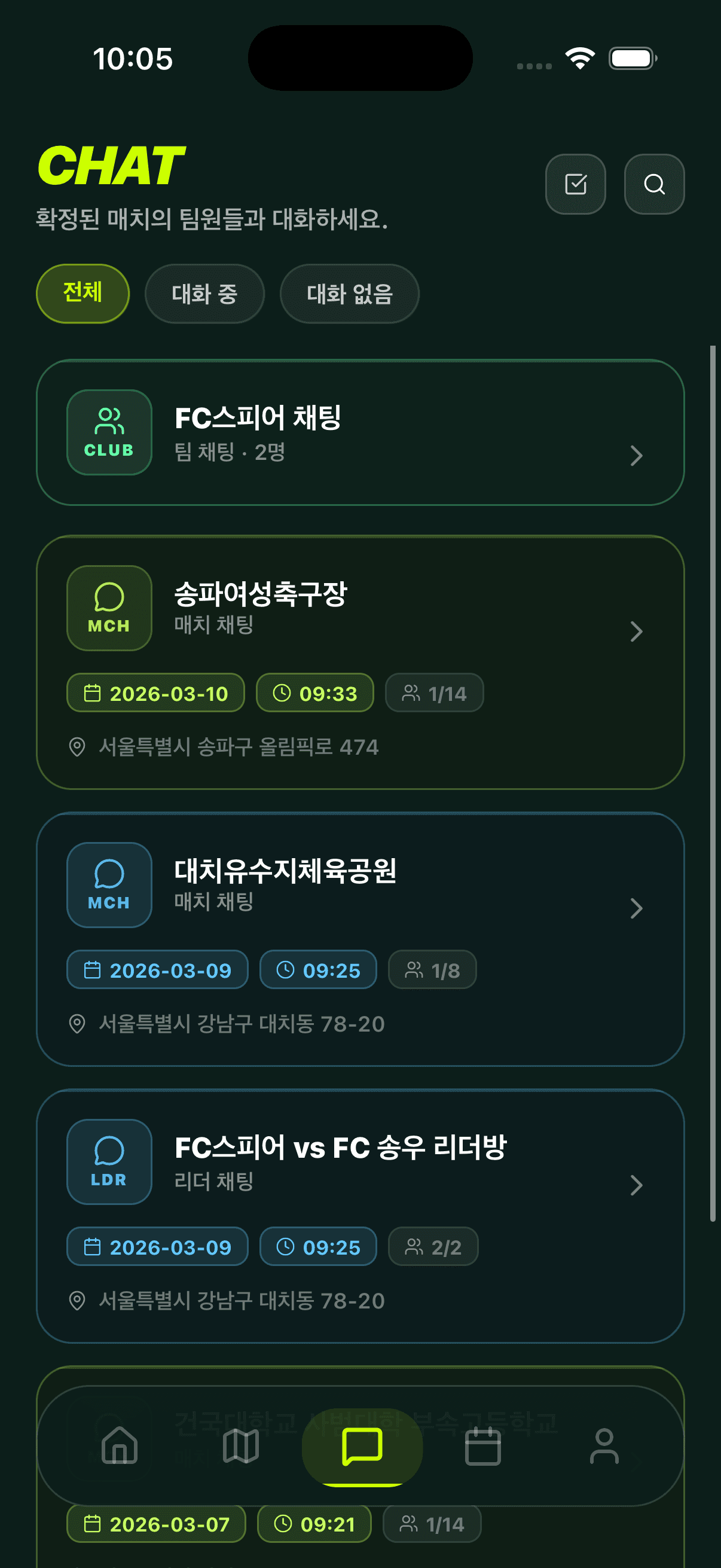Screen dimensions: 721x1568
Task: Tap the LDR icon on the leader chat
Action: click(108, 1161)
